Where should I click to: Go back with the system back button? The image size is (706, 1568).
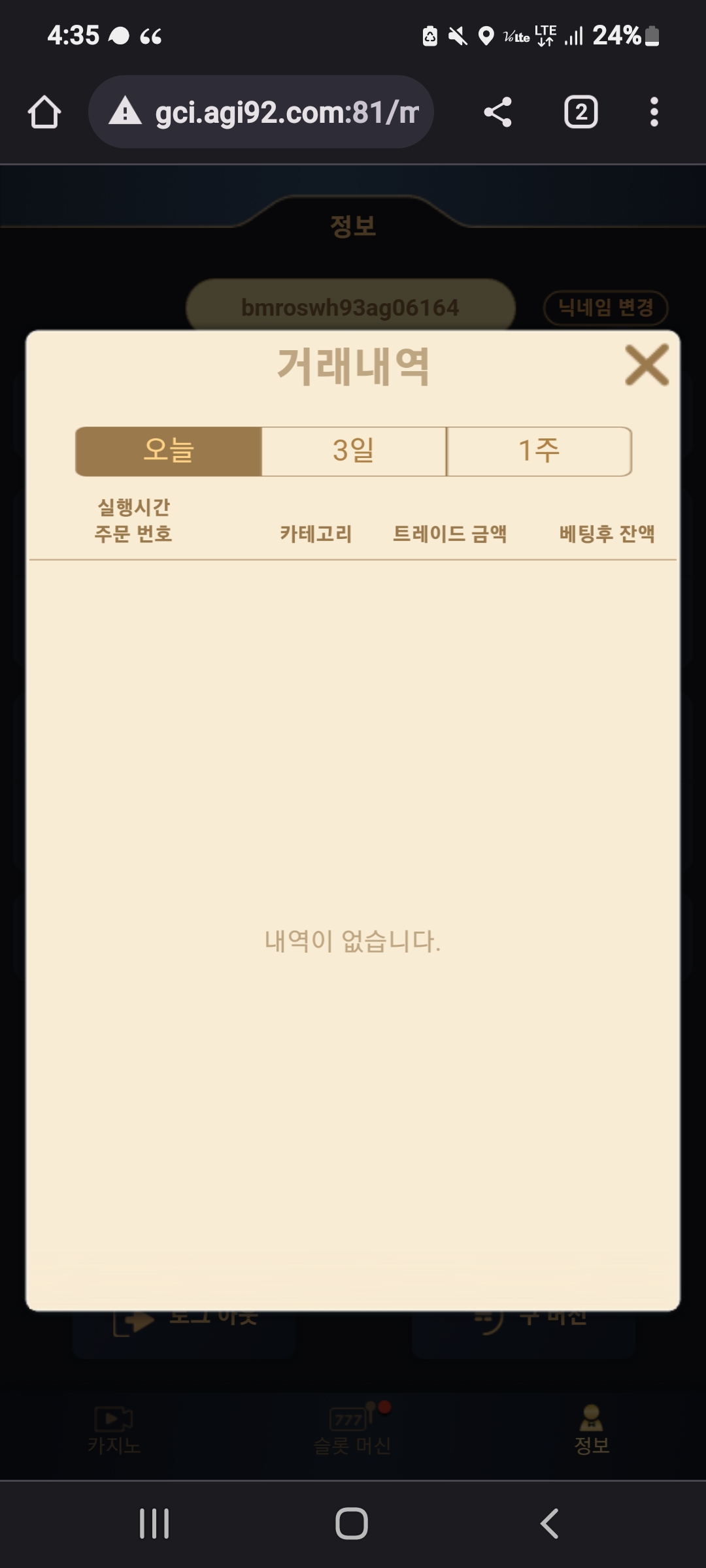point(549,1524)
